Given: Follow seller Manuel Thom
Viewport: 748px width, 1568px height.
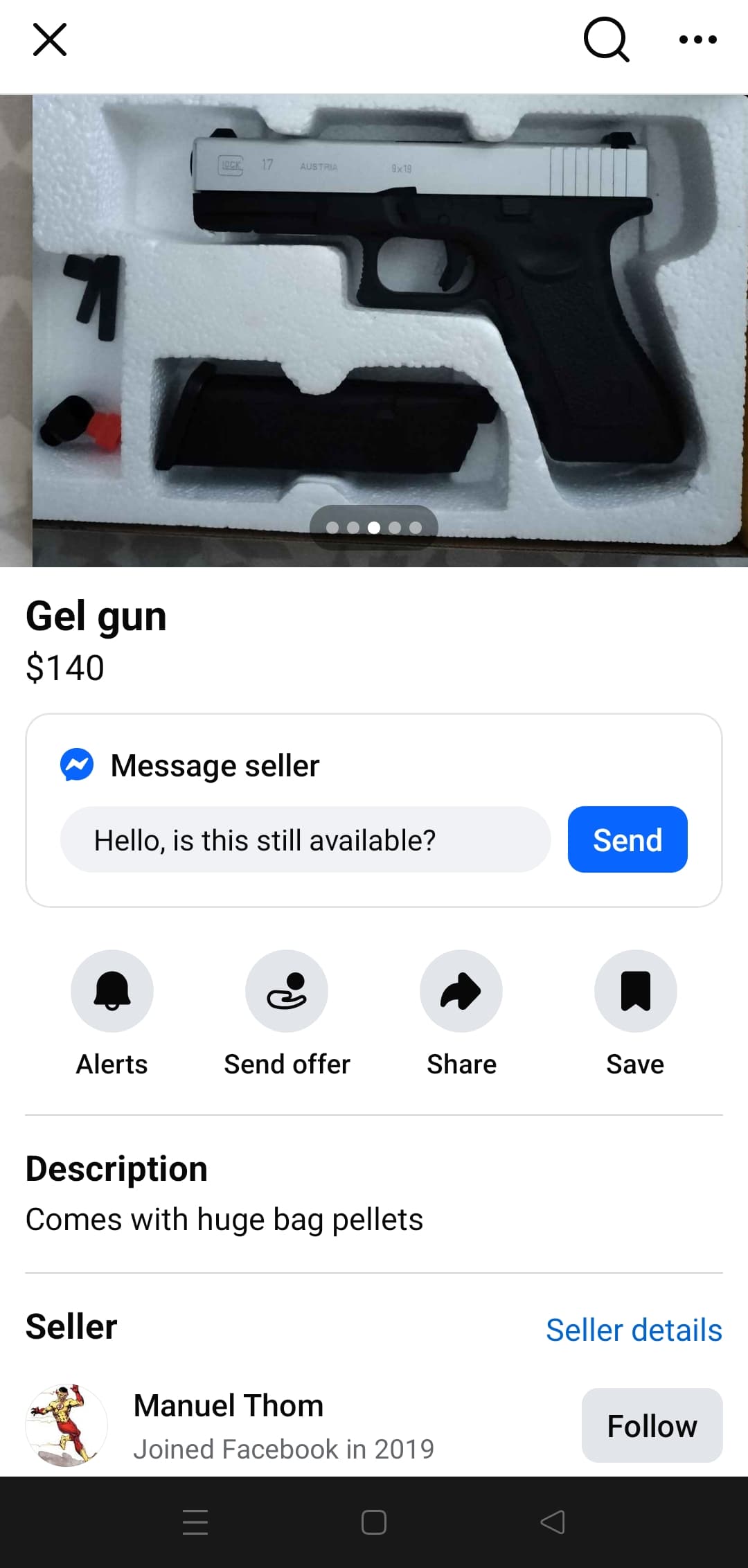Looking at the screenshot, I should 652,1426.
